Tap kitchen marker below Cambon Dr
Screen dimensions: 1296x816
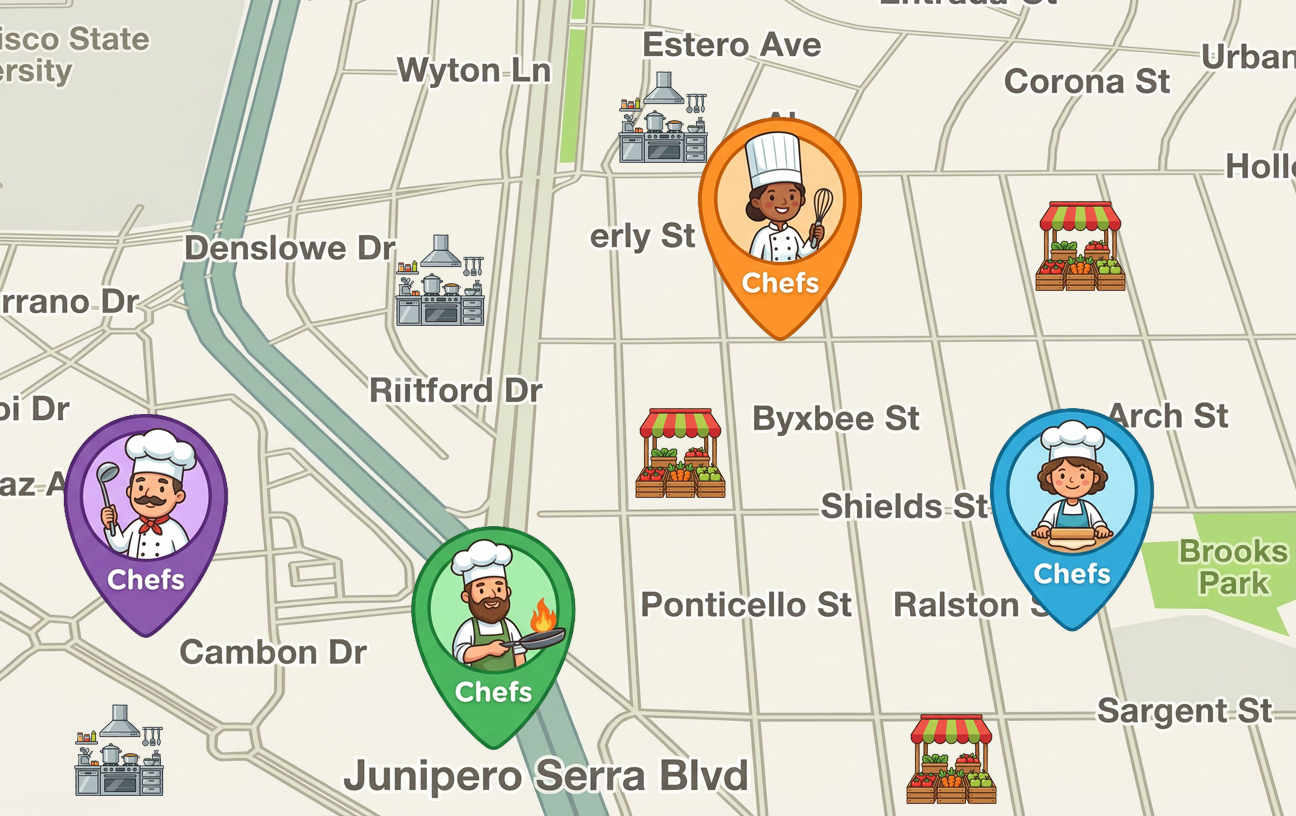(119, 752)
